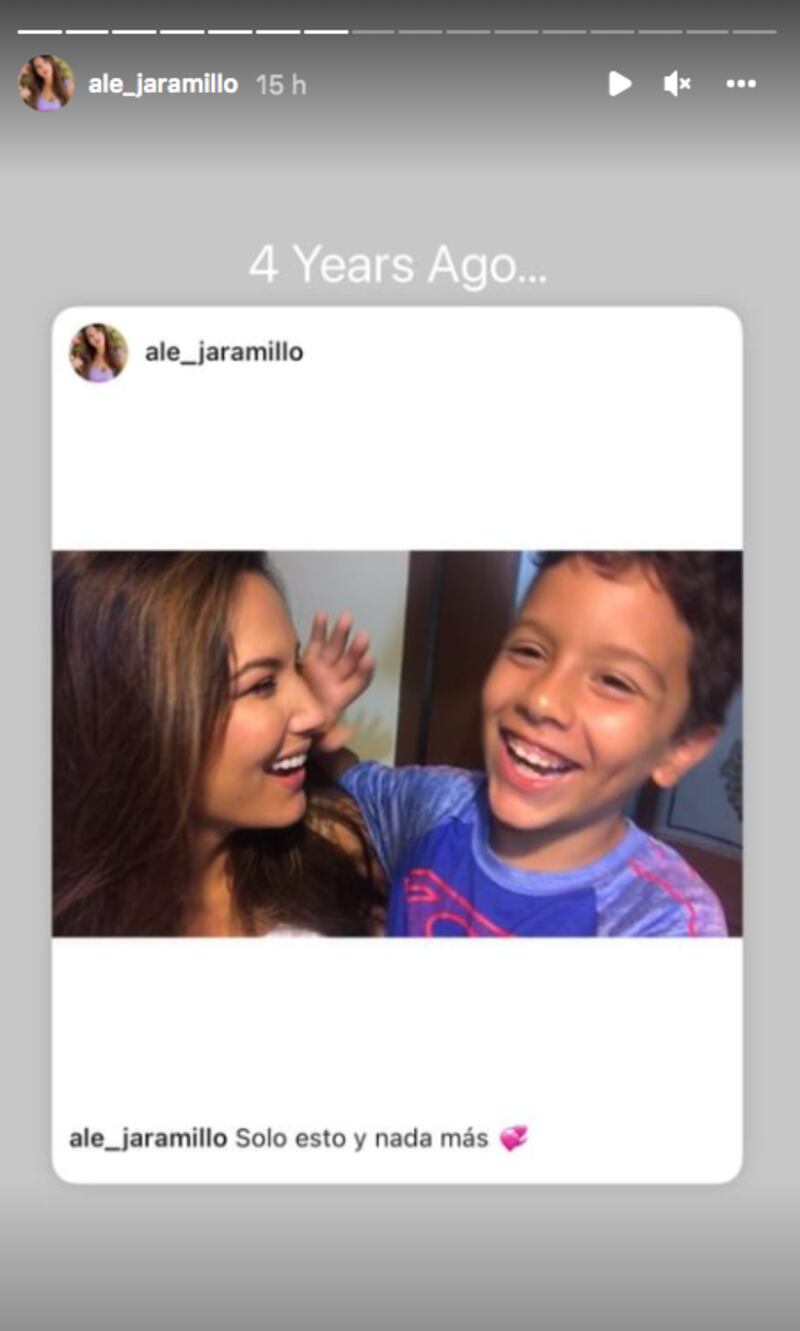Open the three-dot options menu
The width and height of the screenshot is (800, 1331).
(x=741, y=84)
